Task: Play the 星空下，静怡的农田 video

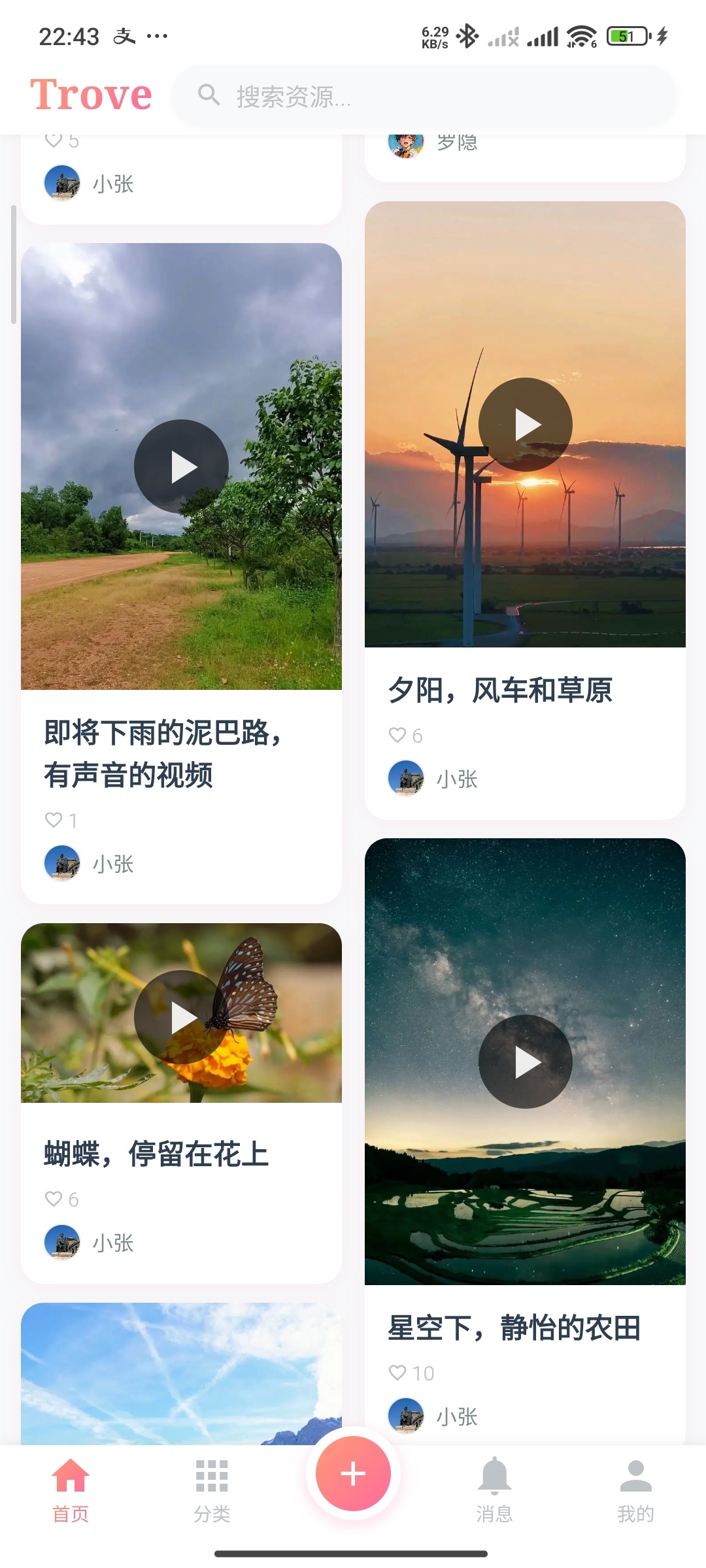Action: point(526,1062)
